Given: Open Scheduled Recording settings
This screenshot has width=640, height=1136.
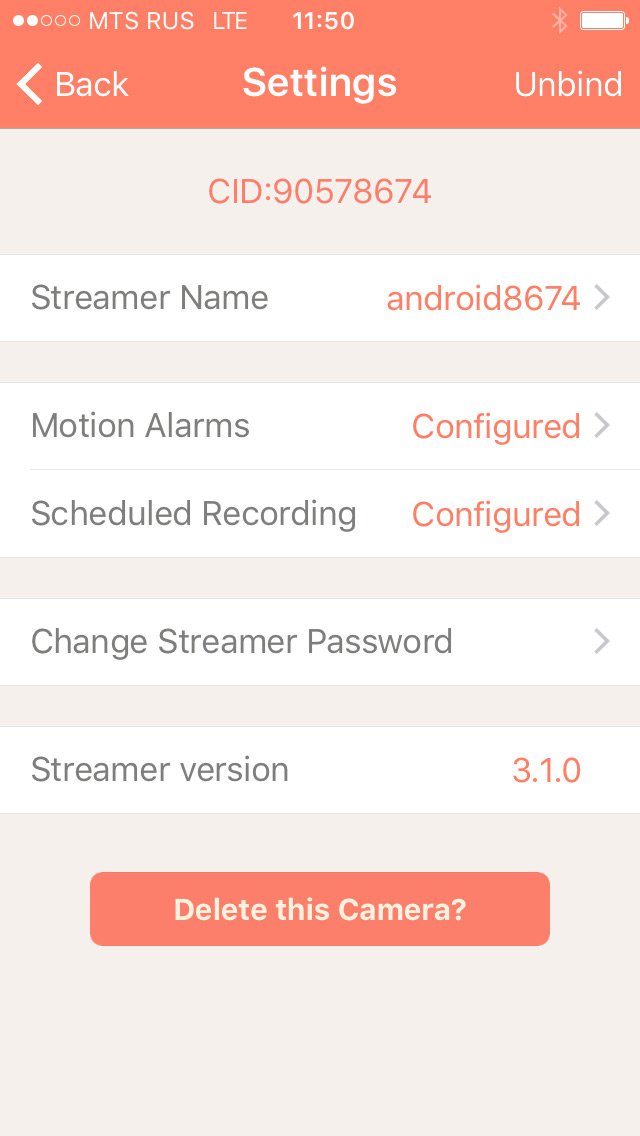Looking at the screenshot, I should (320, 514).
